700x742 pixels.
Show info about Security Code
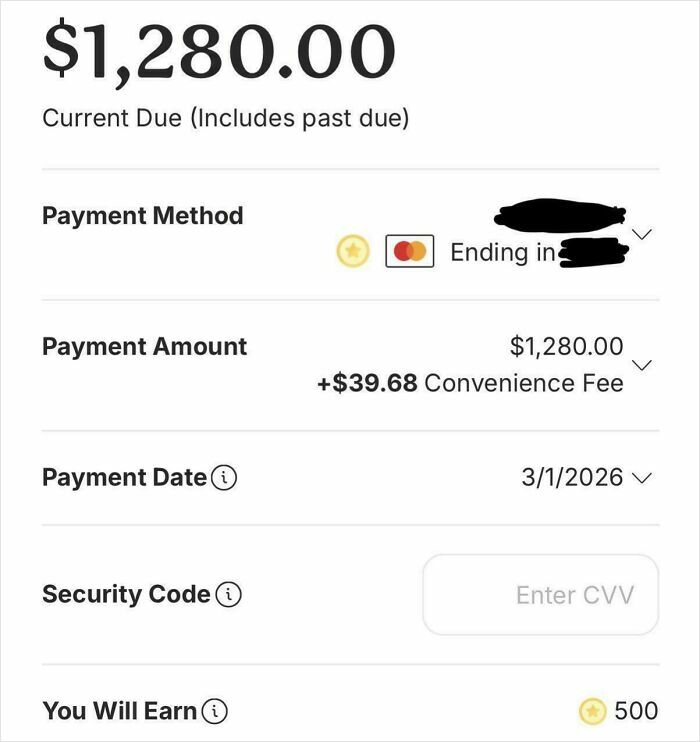click(230, 595)
